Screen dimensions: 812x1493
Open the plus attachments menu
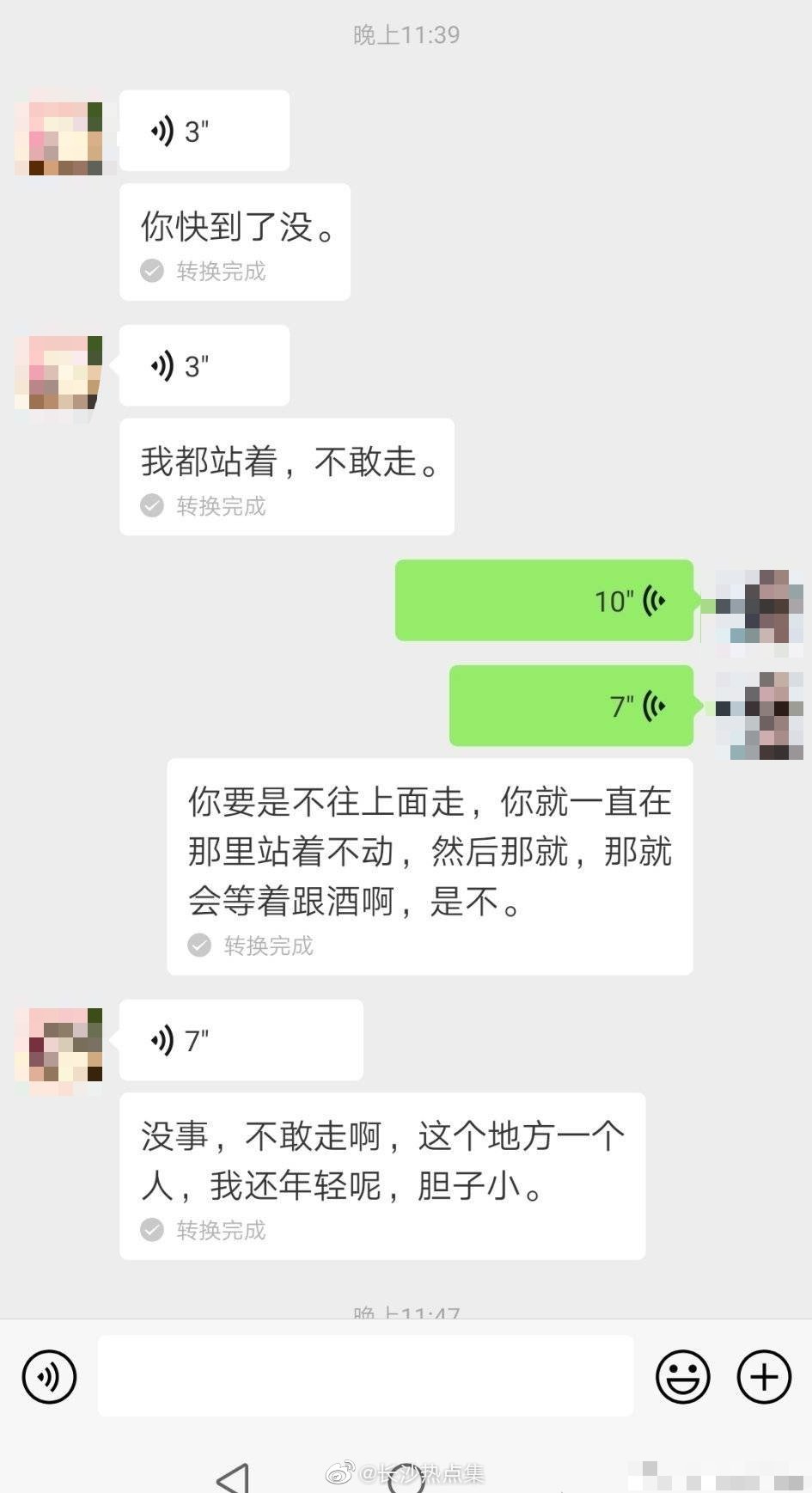point(764,1376)
